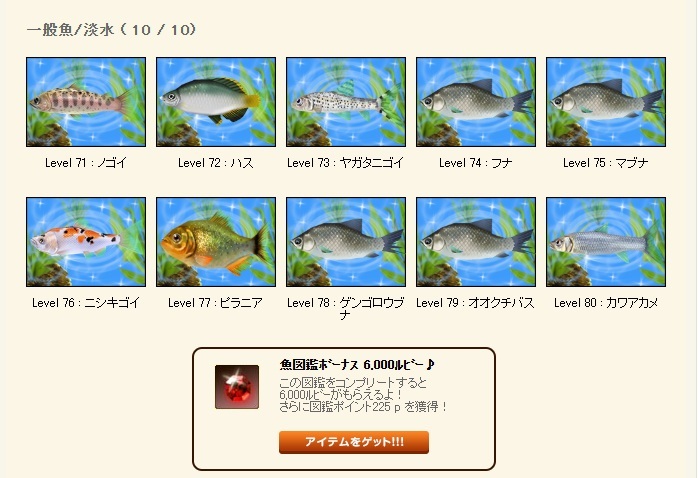View the Level 73 ヤガタニゴイ fish
The image size is (698, 478).
(x=346, y=102)
